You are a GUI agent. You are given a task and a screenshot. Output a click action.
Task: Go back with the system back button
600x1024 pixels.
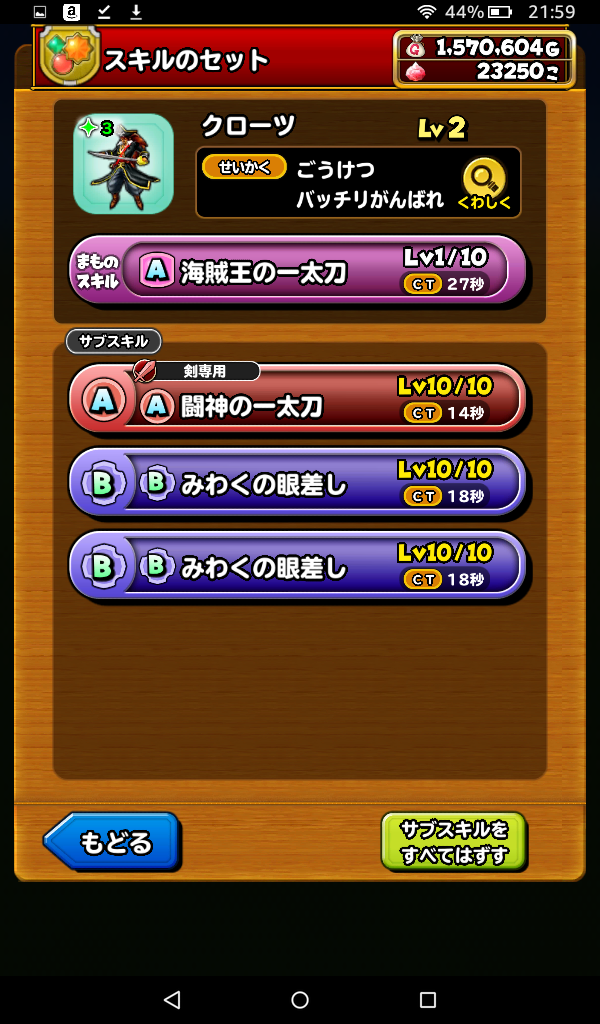(172, 999)
